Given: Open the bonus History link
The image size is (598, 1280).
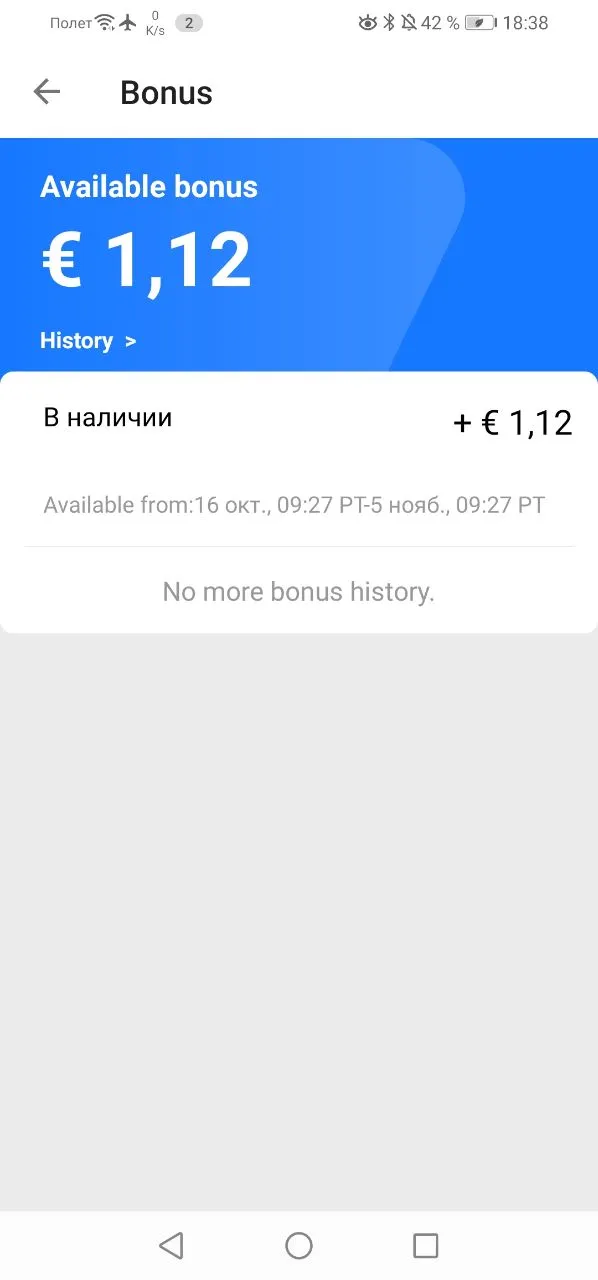Looking at the screenshot, I should point(88,341).
